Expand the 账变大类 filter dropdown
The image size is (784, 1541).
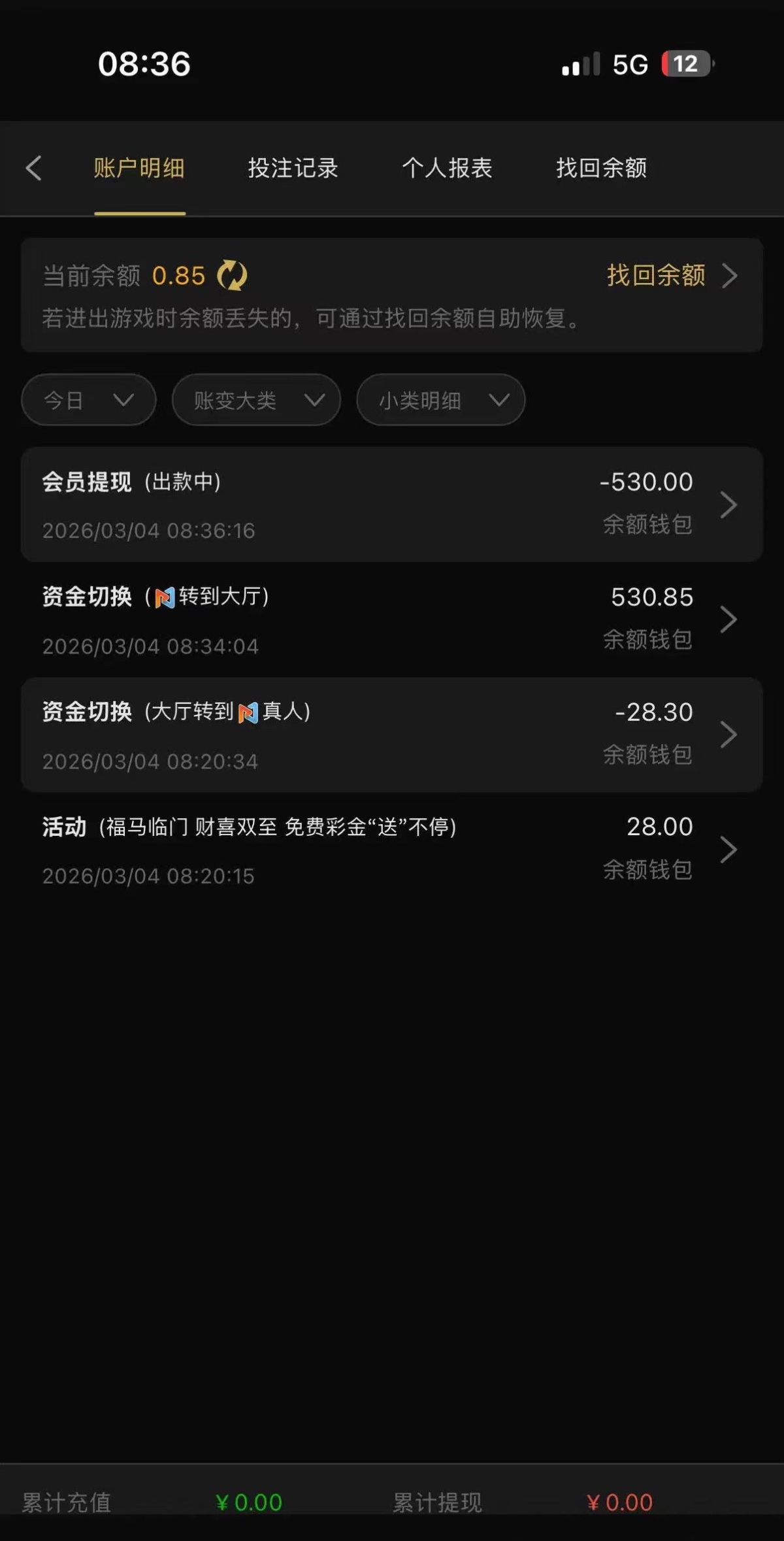click(x=256, y=400)
